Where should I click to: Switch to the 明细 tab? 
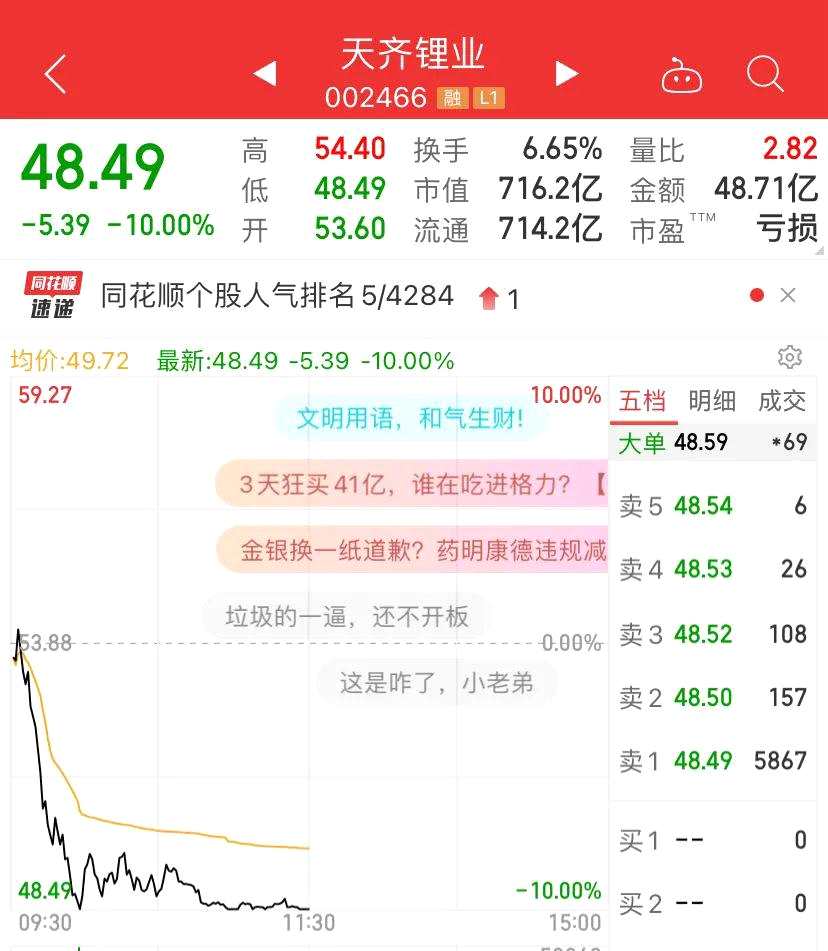[x=712, y=401]
